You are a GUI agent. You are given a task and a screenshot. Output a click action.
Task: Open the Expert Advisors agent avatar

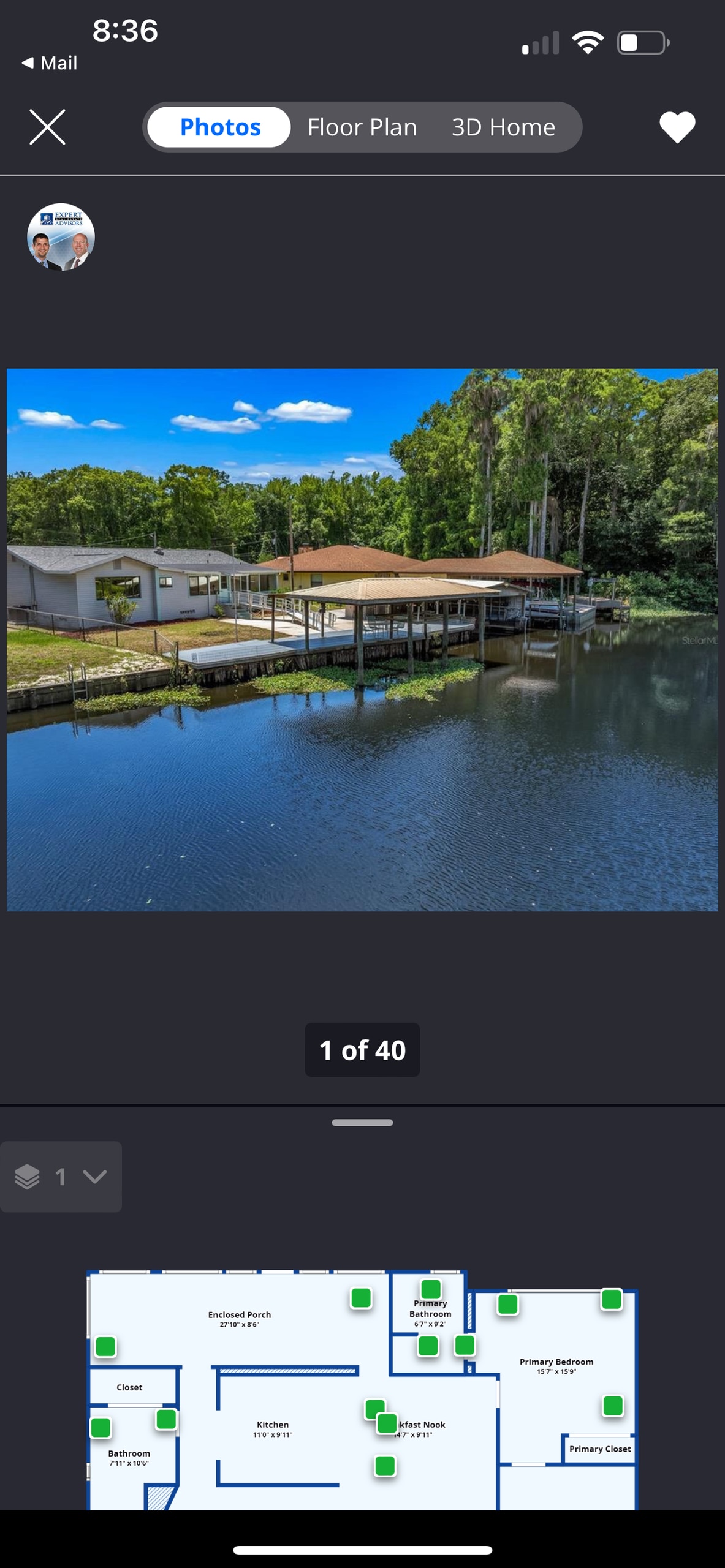point(61,237)
